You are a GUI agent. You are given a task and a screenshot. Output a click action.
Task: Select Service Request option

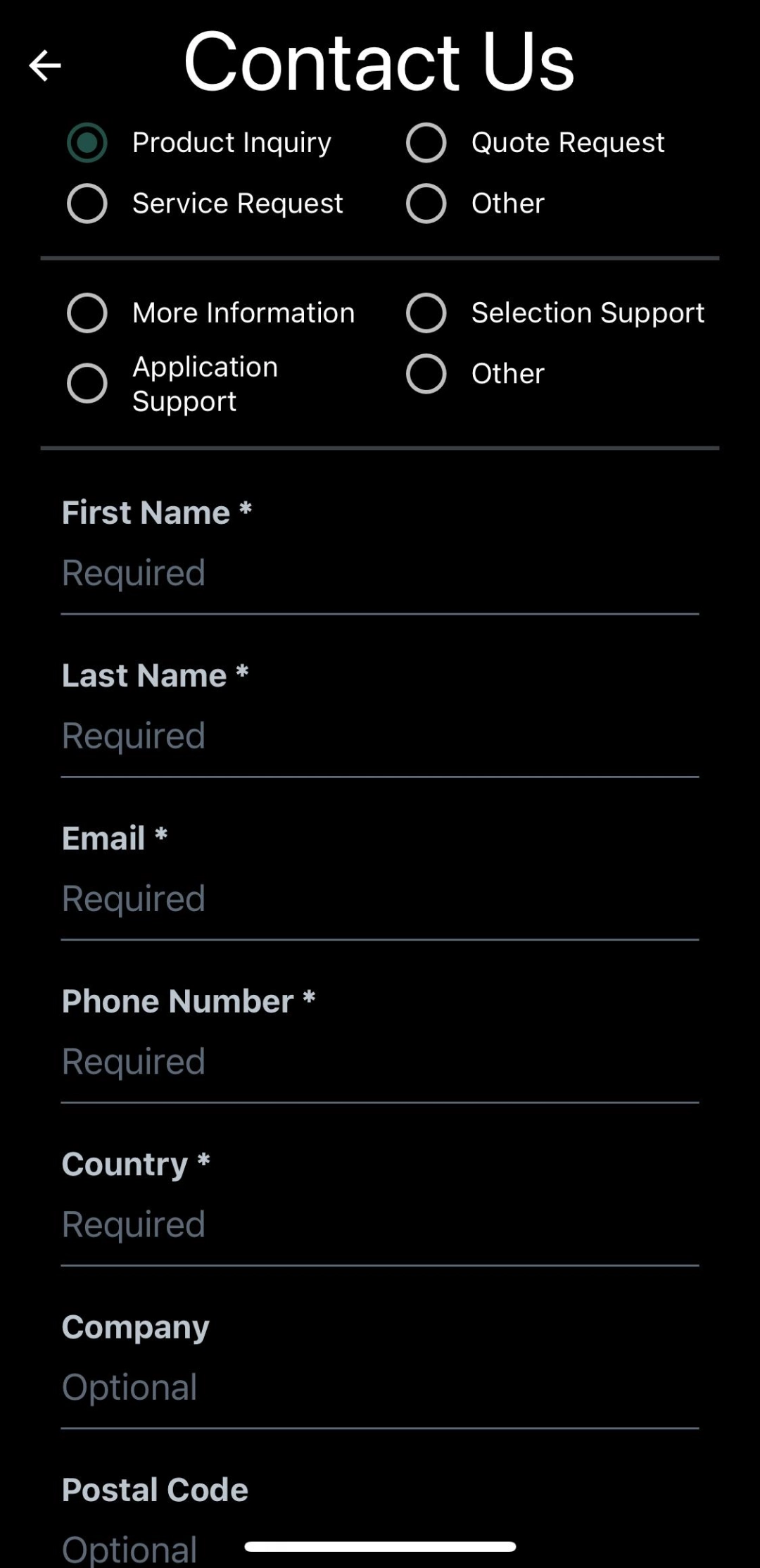click(x=87, y=203)
